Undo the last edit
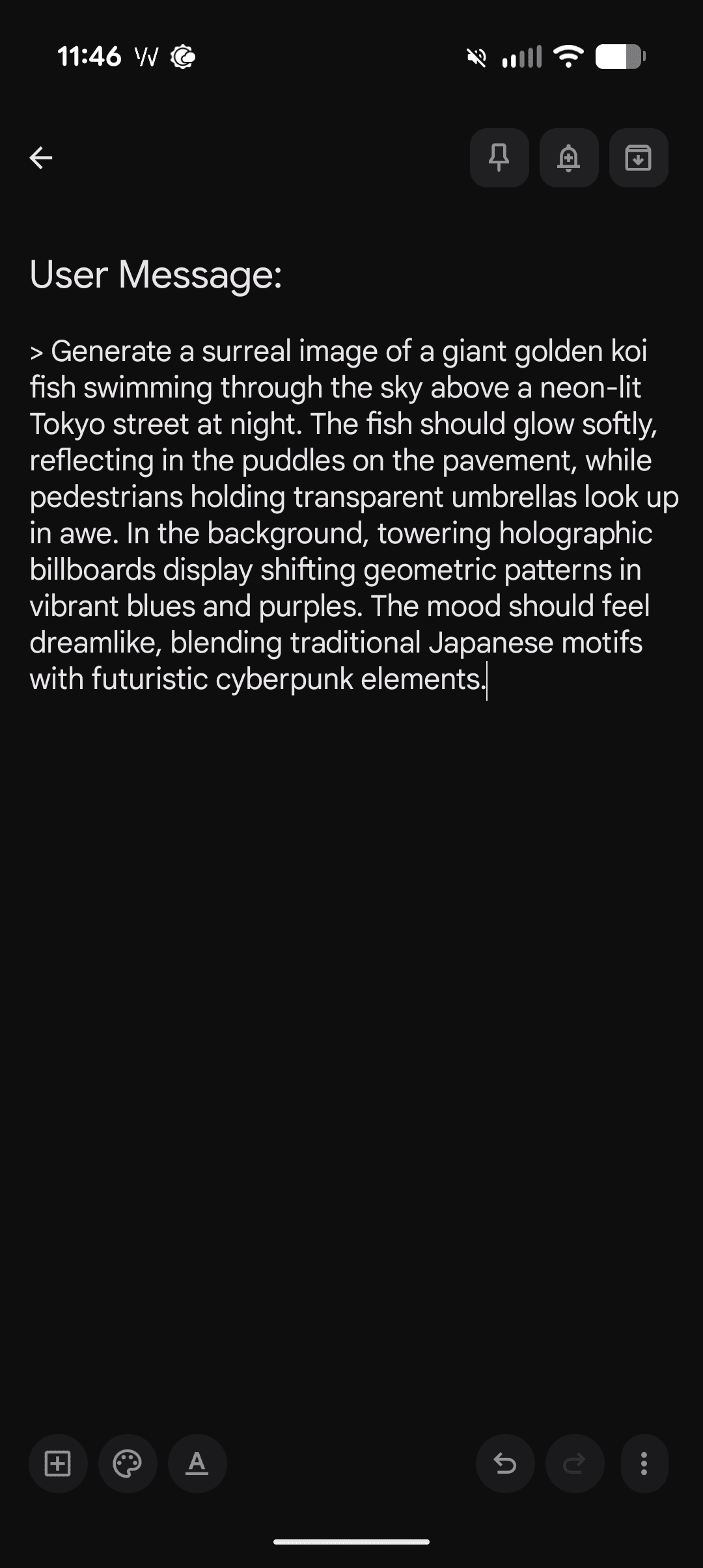Screen dimensions: 703x1568 (505, 1464)
